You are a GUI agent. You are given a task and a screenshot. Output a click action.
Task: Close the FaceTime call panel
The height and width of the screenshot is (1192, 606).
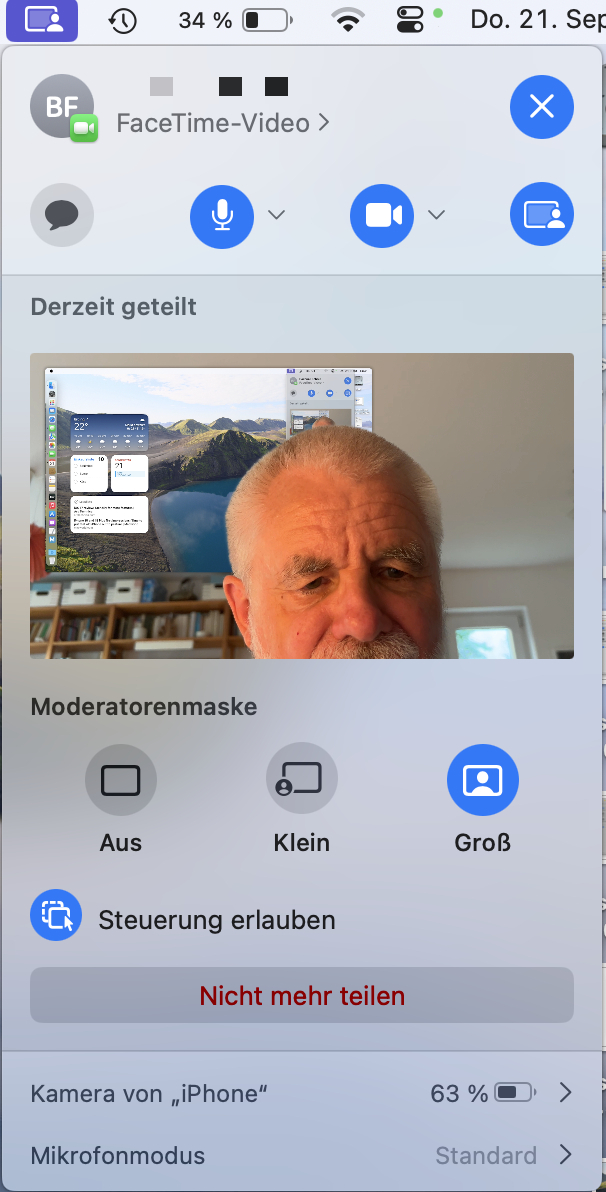point(541,106)
